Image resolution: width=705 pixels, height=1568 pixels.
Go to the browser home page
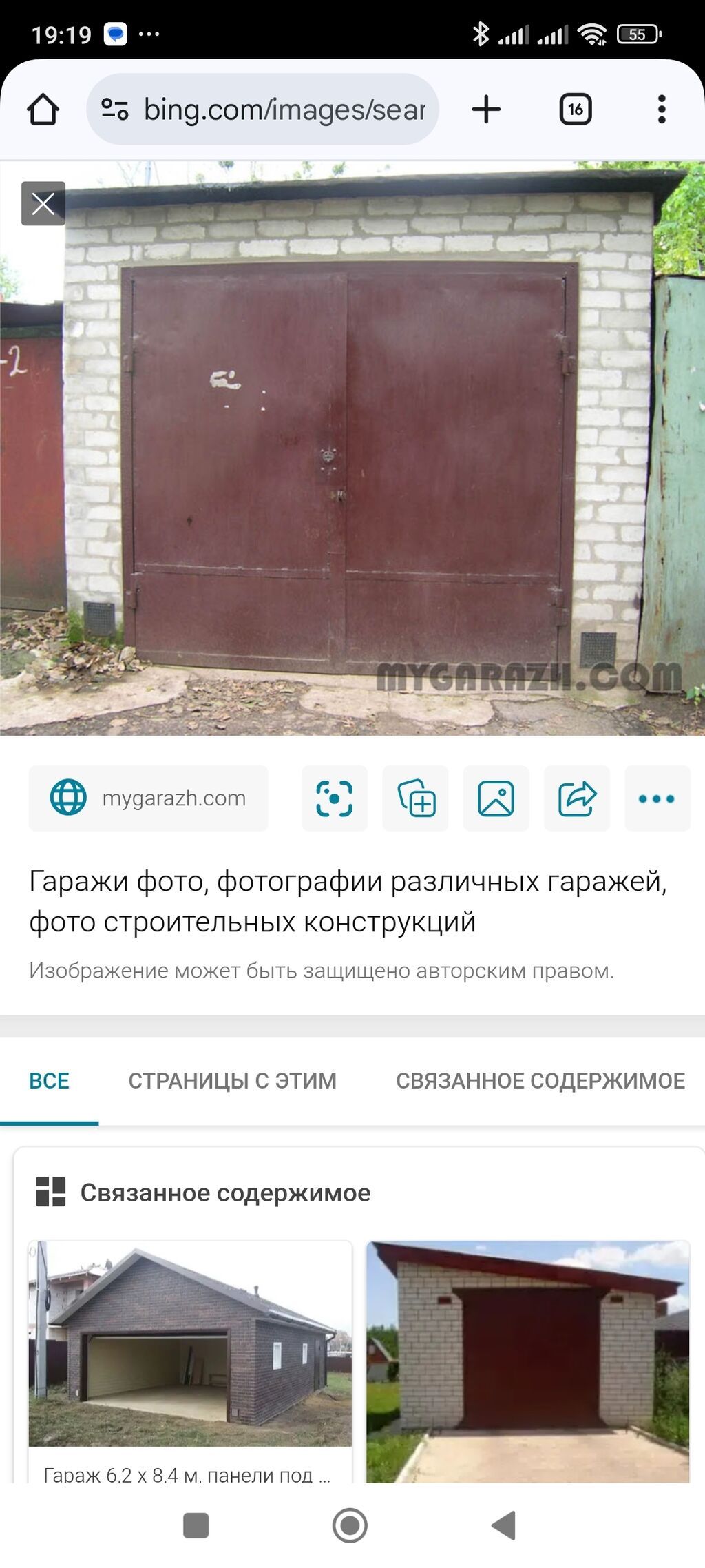(x=43, y=110)
